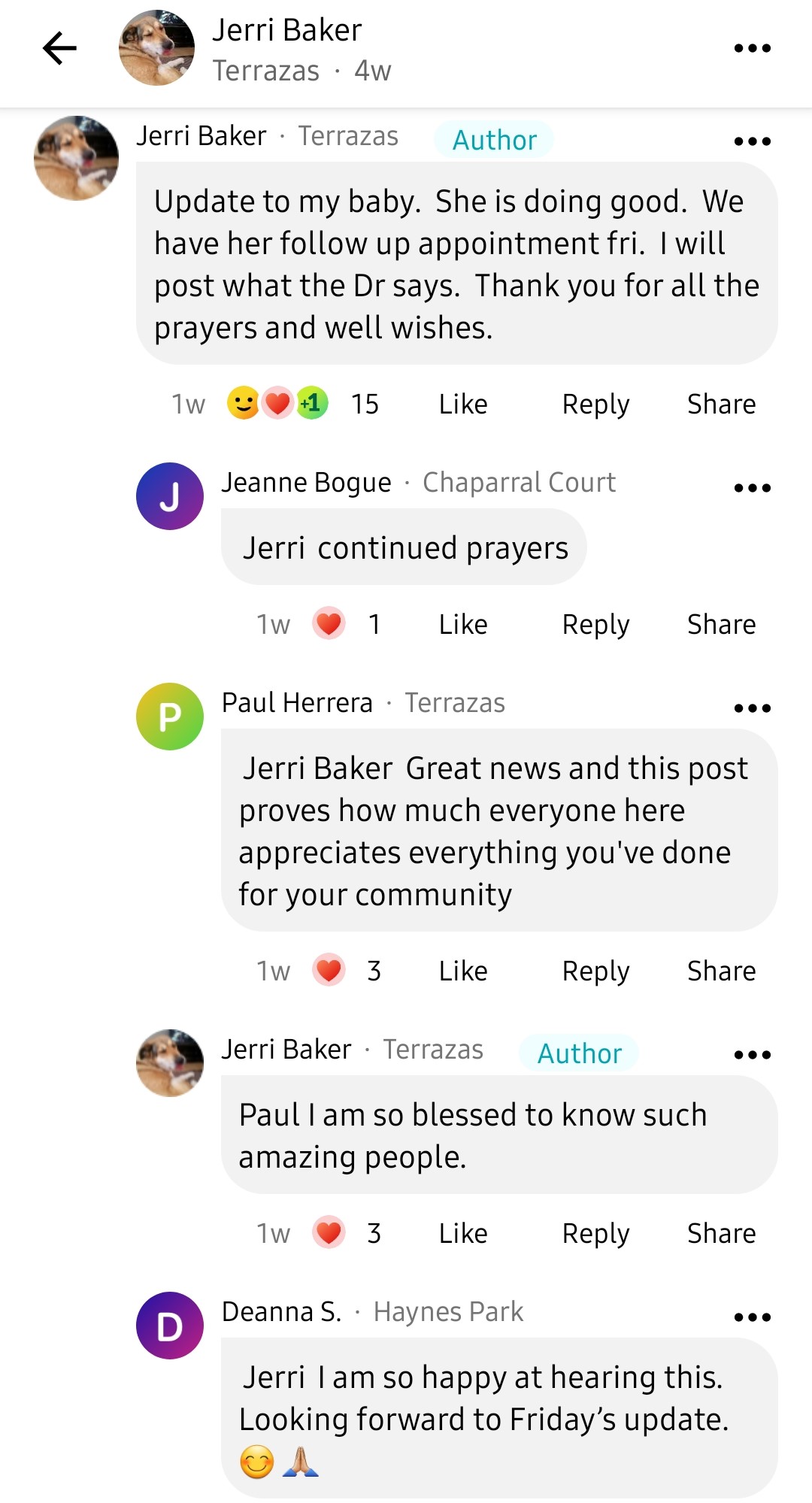The height and width of the screenshot is (1503, 812).
Task: Share Jerri Baker's update comment
Action: click(x=721, y=405)
